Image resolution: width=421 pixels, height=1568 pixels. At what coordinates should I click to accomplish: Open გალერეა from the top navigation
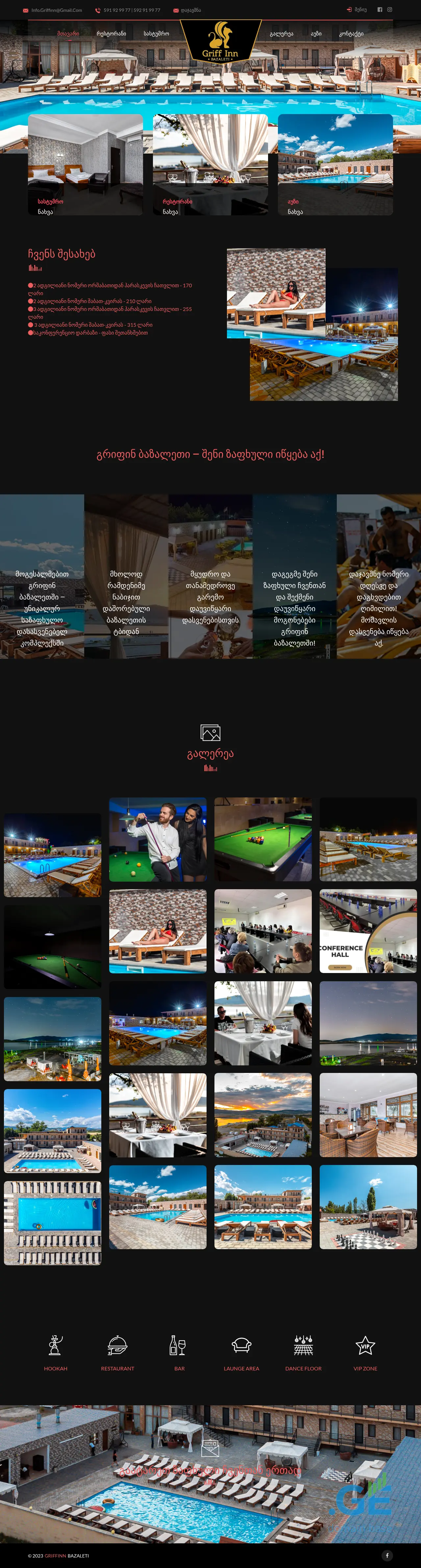tap(282, 34)
